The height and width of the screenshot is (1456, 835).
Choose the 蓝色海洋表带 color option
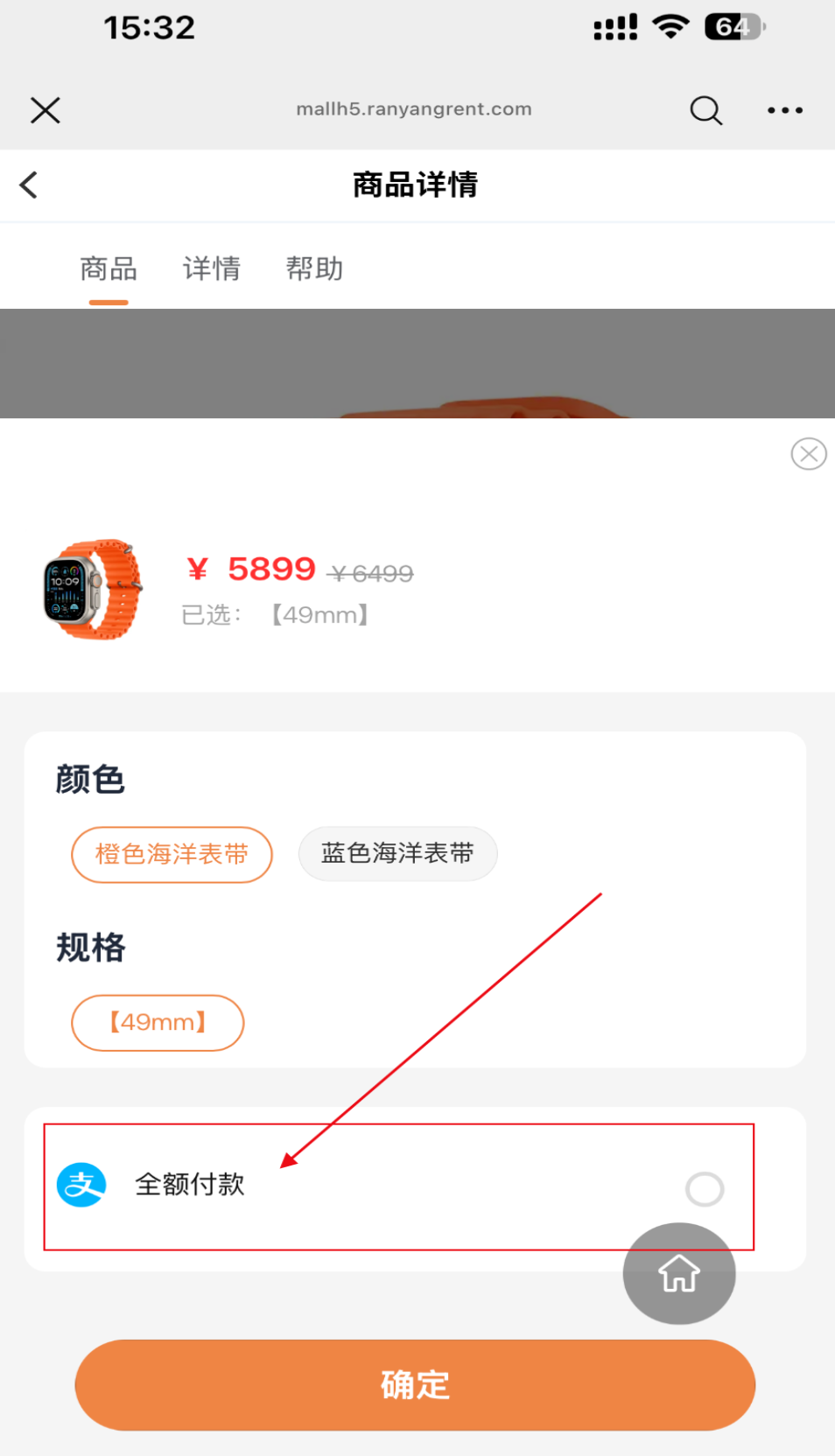397,853
